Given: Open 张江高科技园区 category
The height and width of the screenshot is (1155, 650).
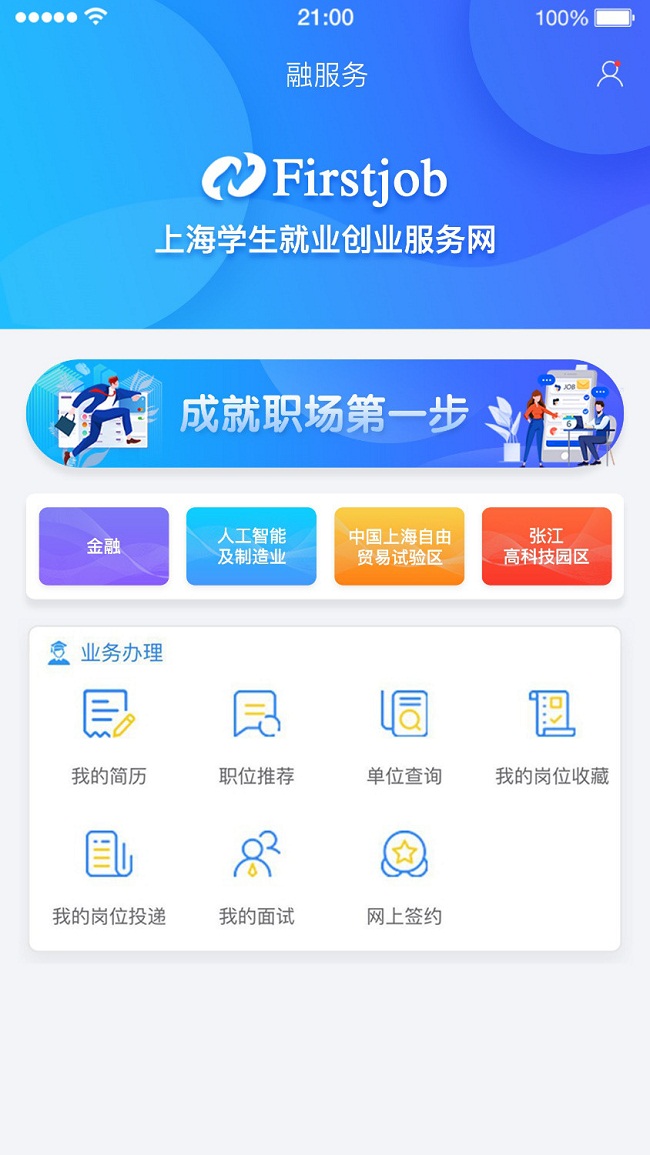Looking at the screenshot, I should coord(546,546).
